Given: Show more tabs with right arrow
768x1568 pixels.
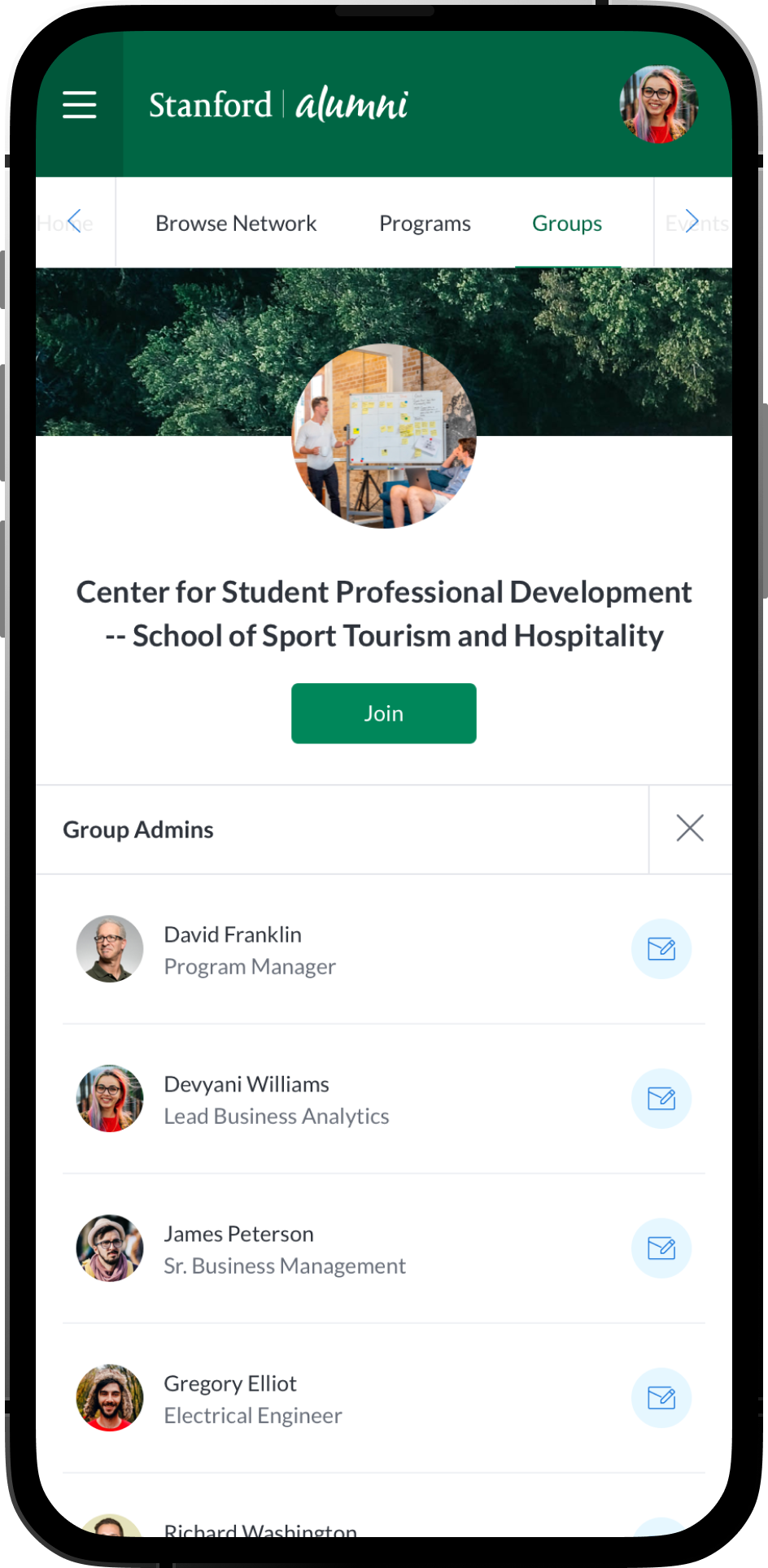Looking at the screenshot, I should click(692, 221).
